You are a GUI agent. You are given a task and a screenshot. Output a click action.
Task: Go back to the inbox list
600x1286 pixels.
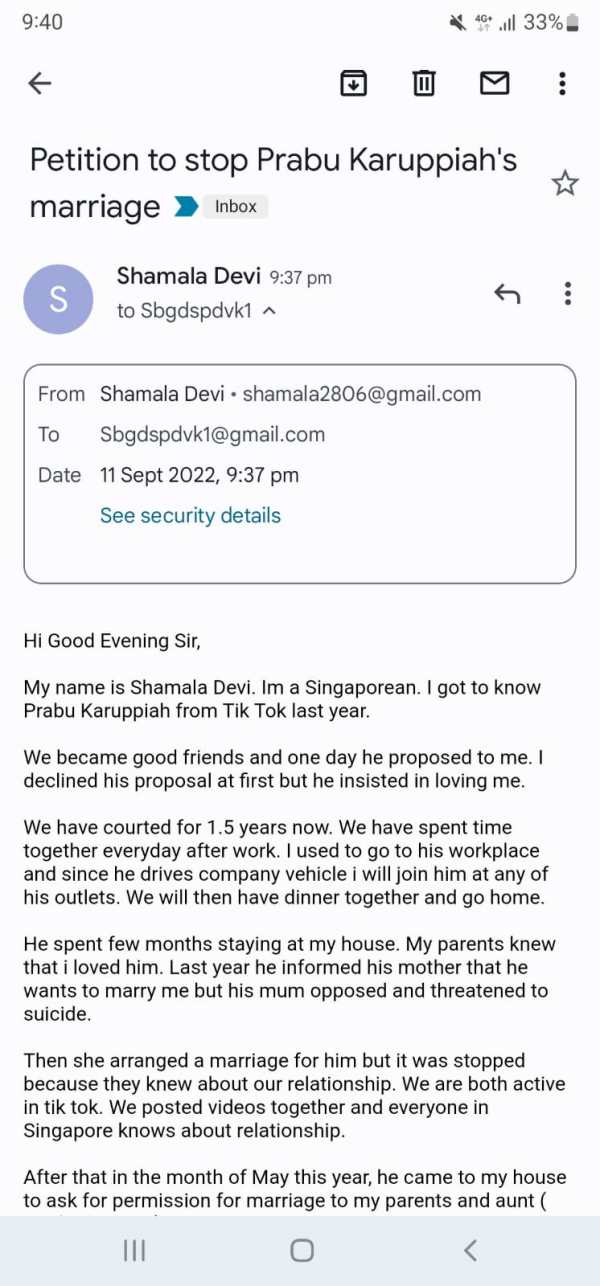coord(40,84)
